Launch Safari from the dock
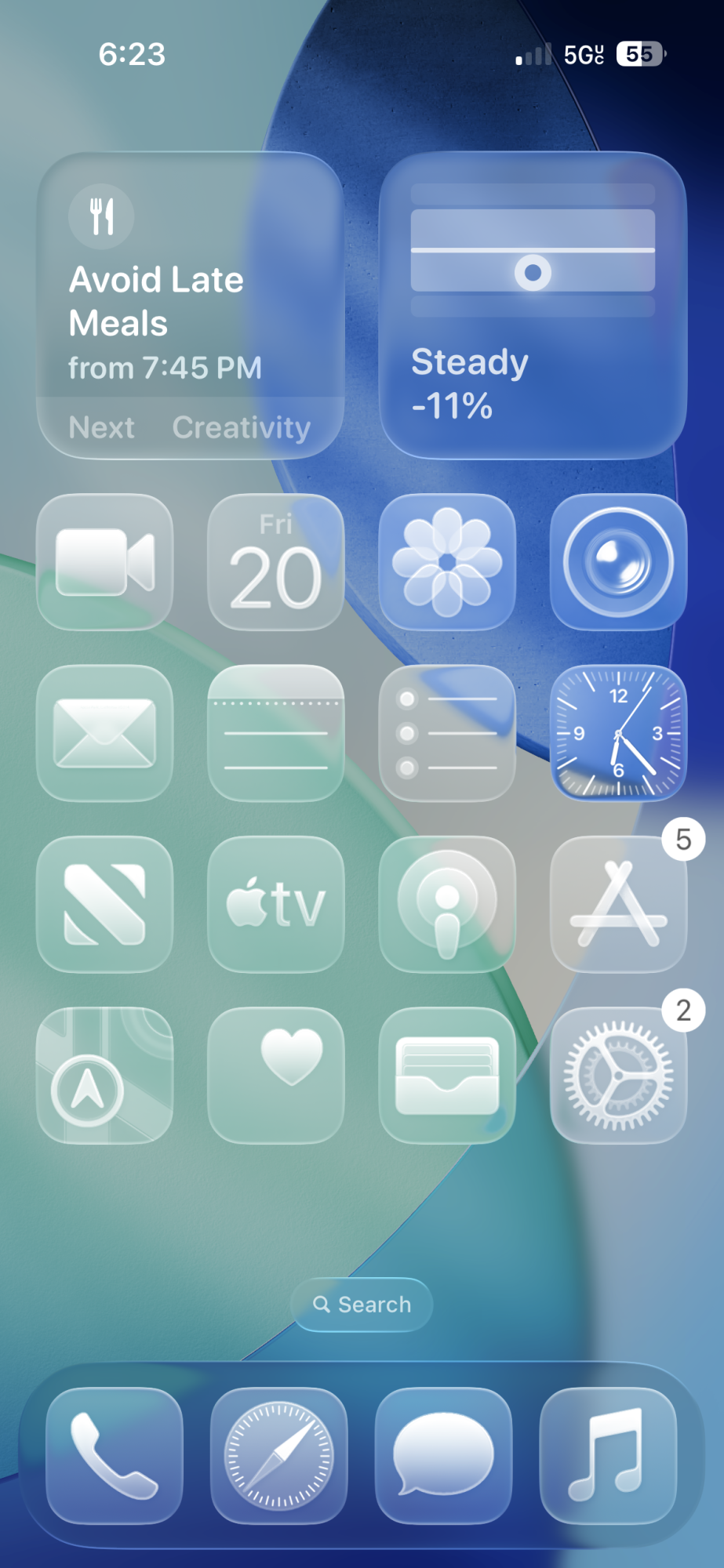Image resolution: width=724 pixels, height=1568 pixels. (278, 1456)
